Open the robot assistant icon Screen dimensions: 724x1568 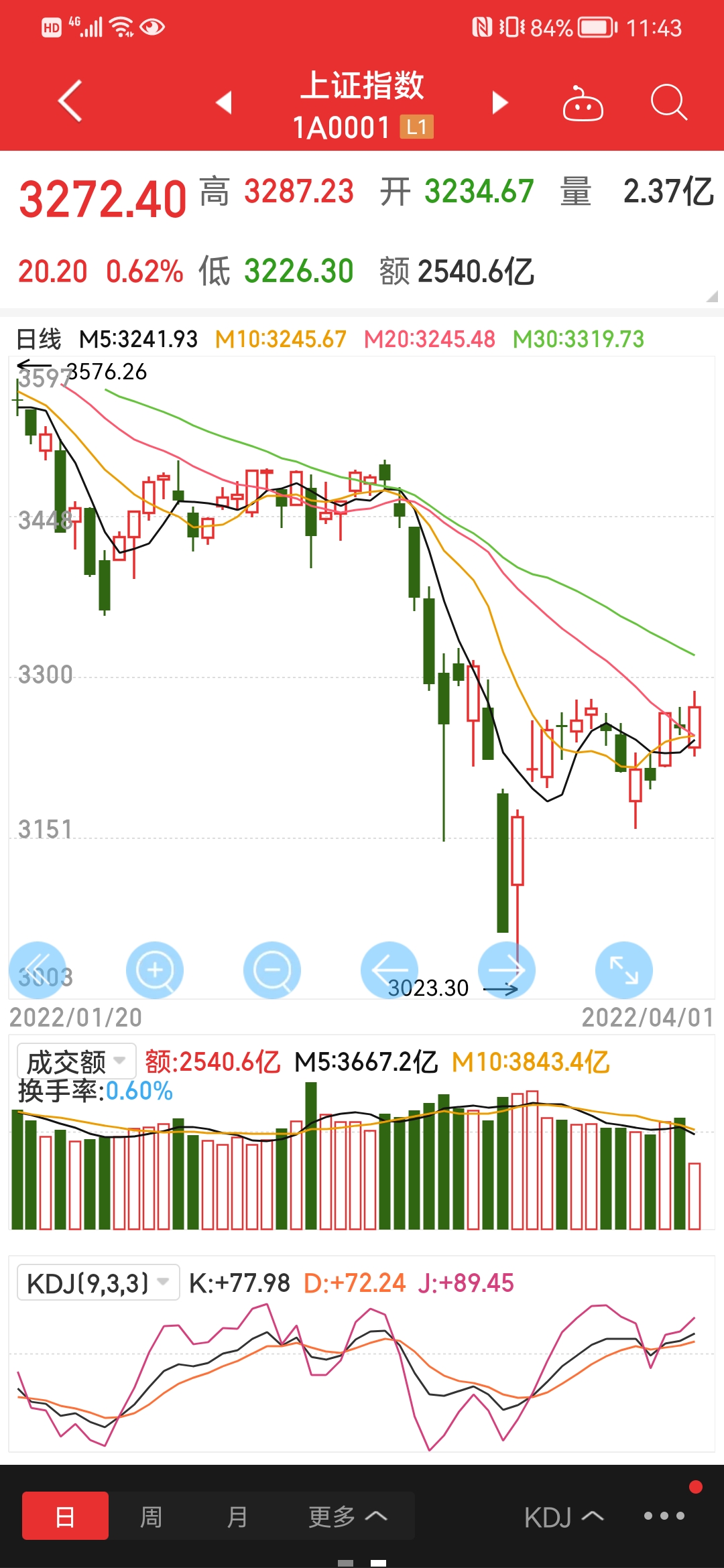click(583, 103)
